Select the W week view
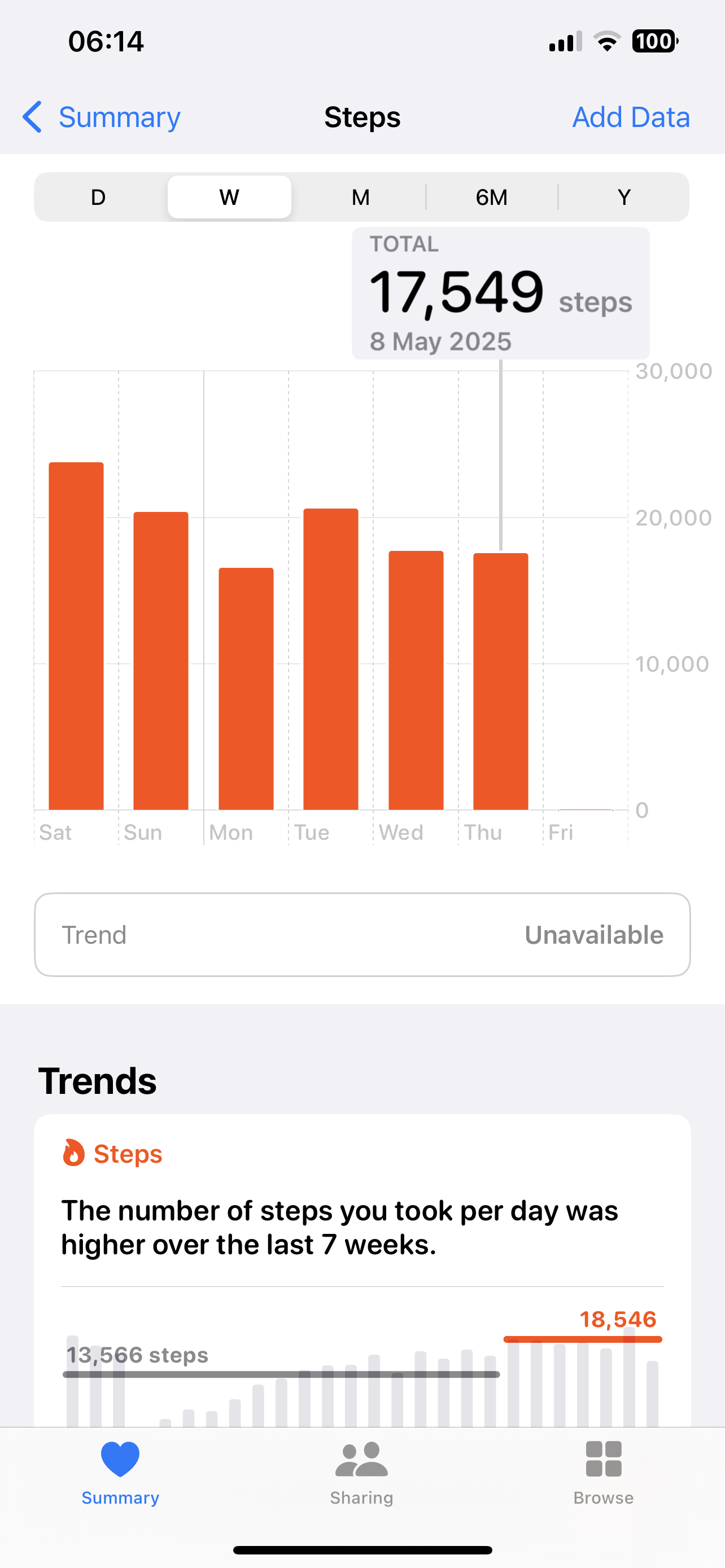This screenshot has height=1568, width=725. (229, 197)
